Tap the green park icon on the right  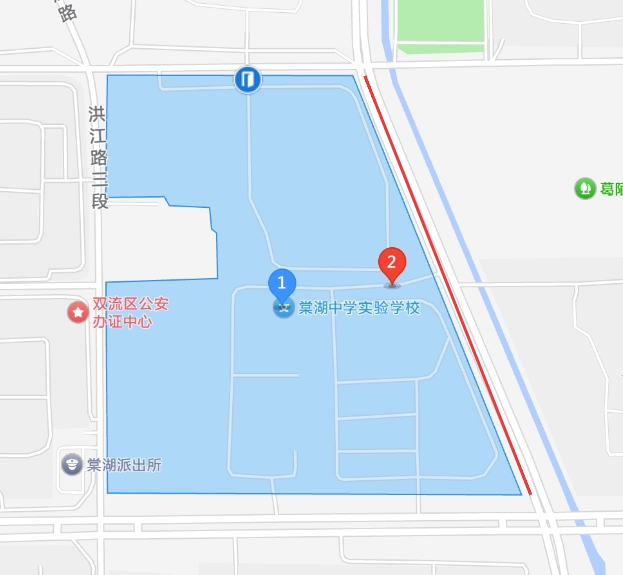(x=584, y=188)
